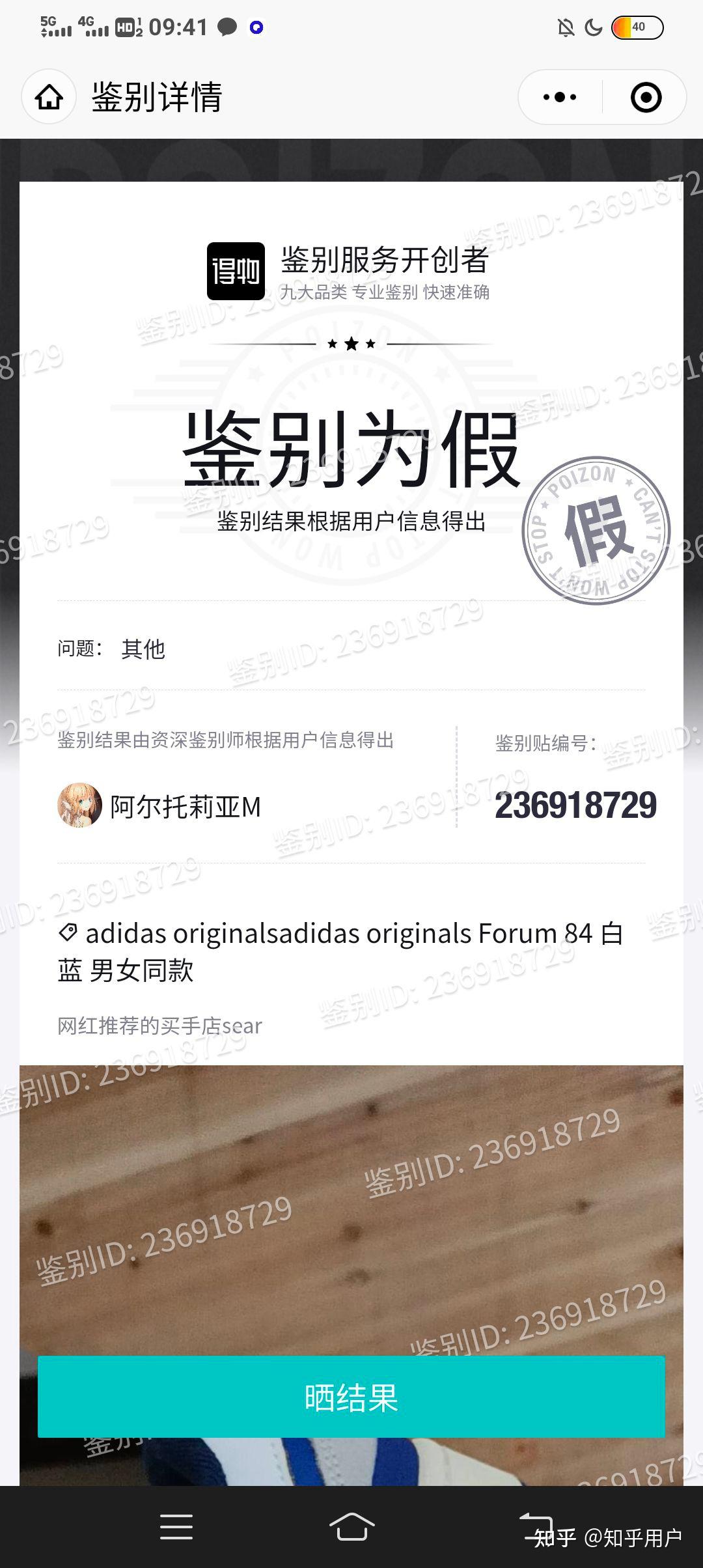Tap the 晒结果 button
This screenshot has height=1568, width=703.
[351, 1397]
